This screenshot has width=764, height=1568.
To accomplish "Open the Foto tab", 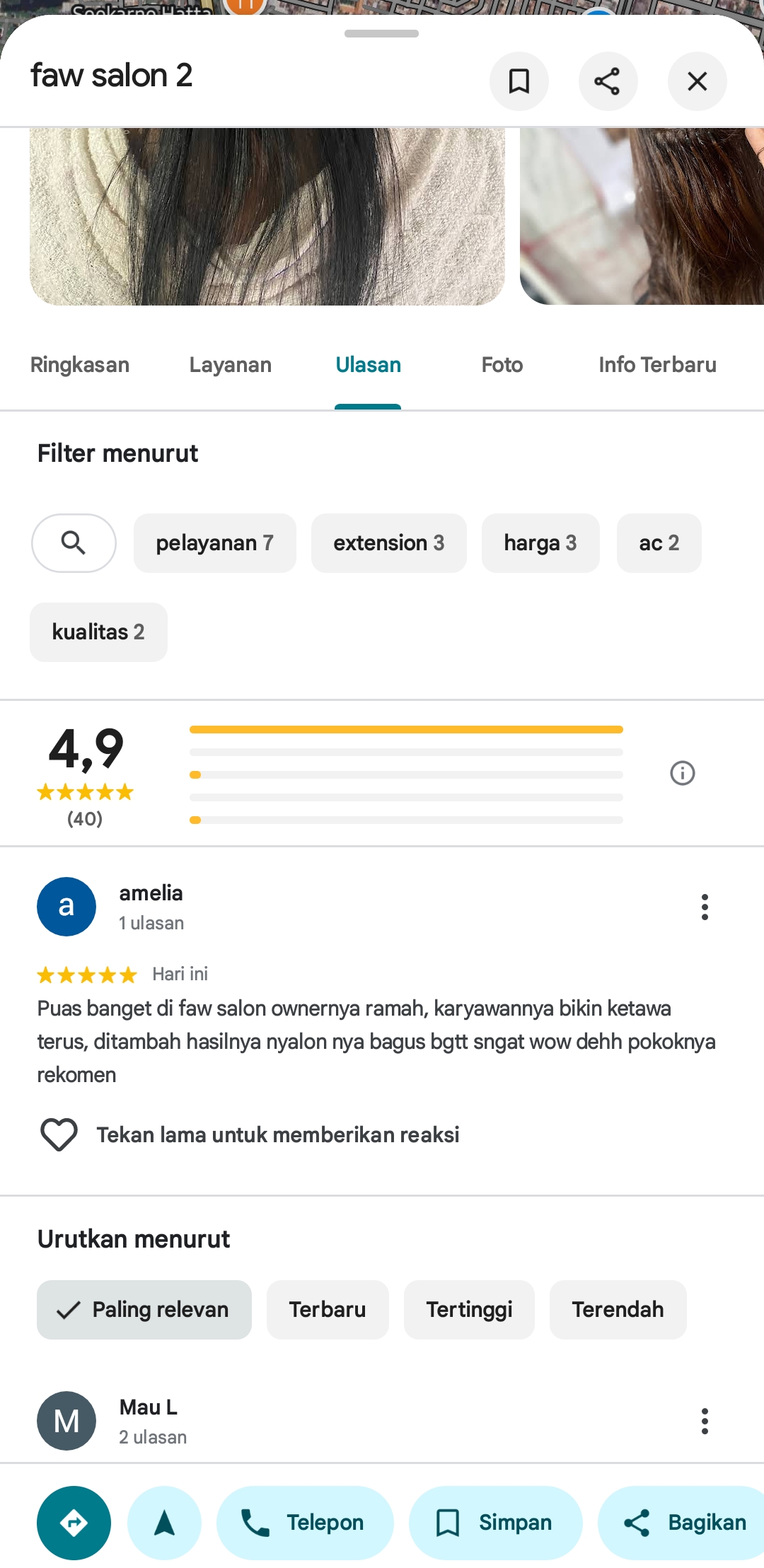I will point(502,365).
